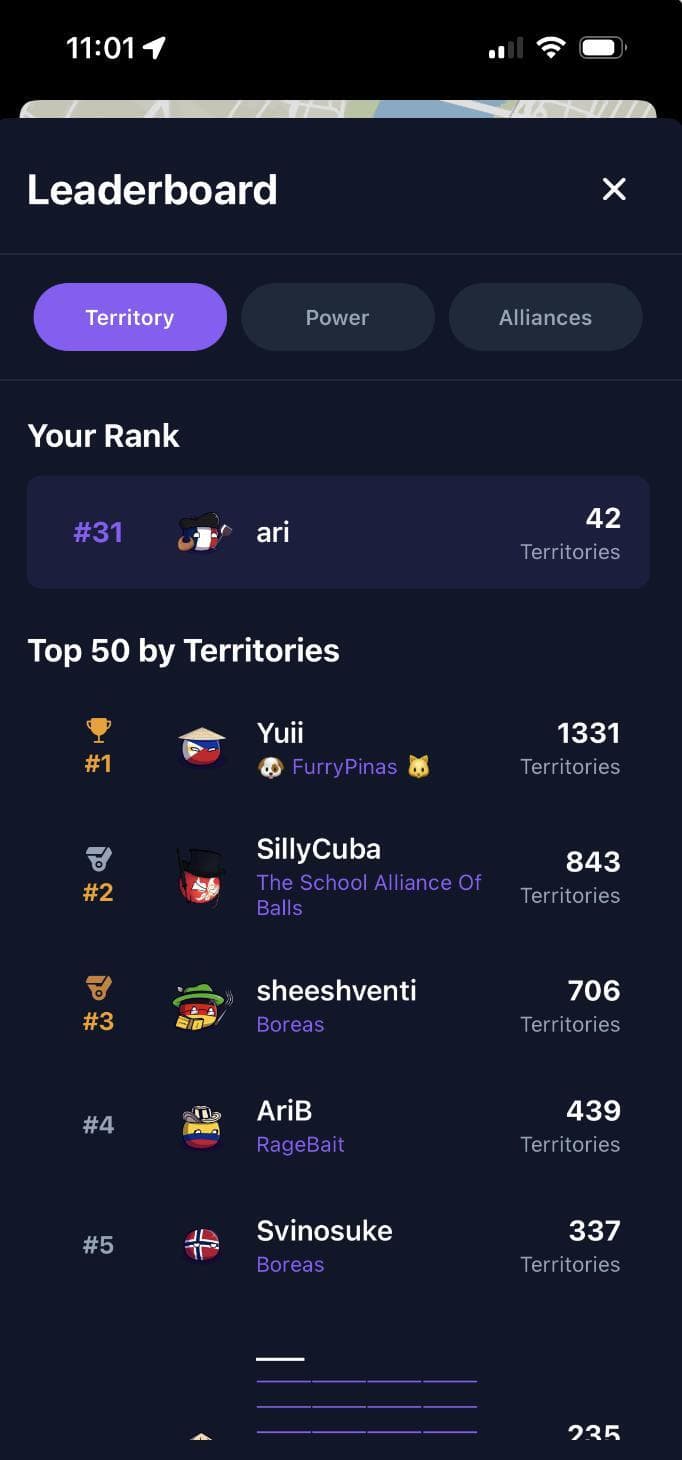Close the Leaderboard panel
This screenshot has width=682, height=1460.
point(614,189)
